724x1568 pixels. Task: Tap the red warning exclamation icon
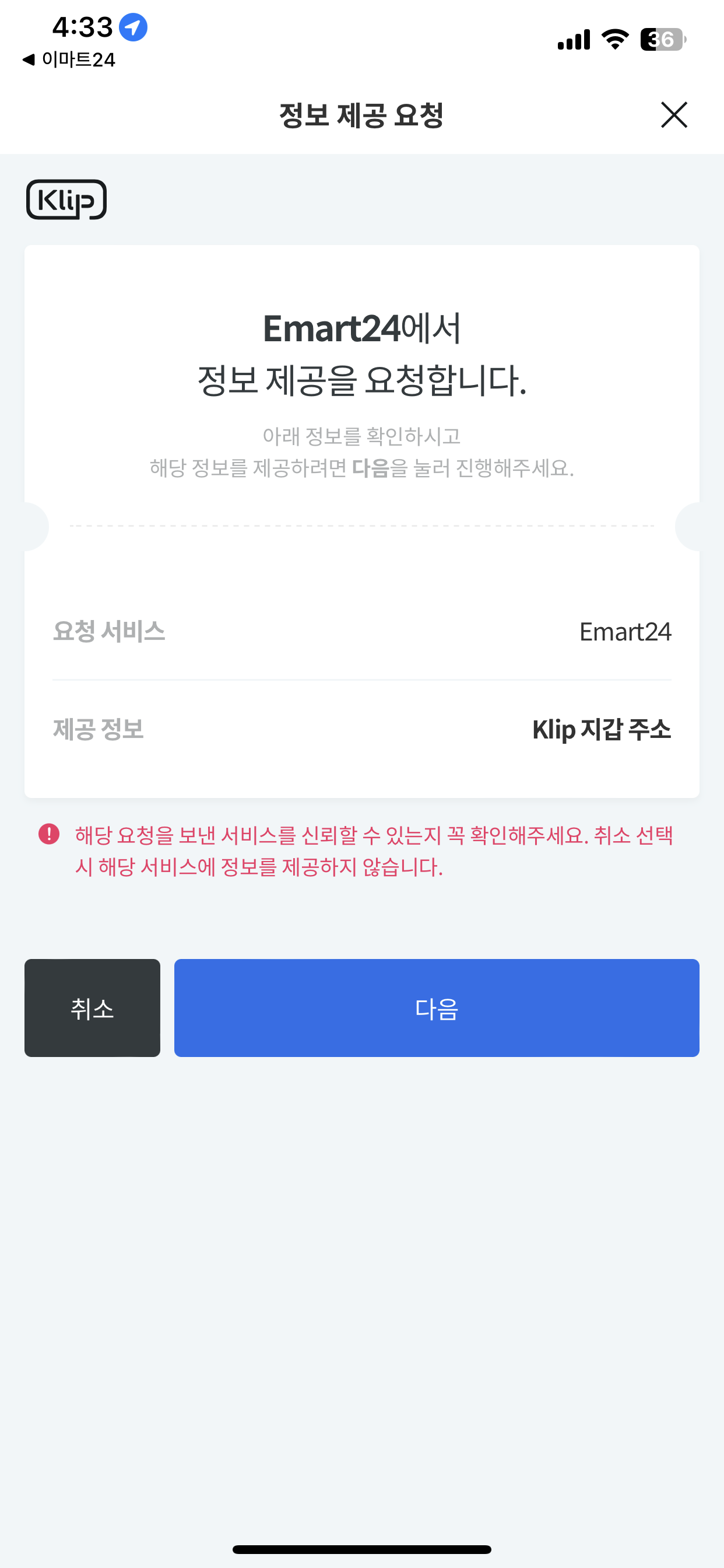pyautogui.click(x=50, y=835)
